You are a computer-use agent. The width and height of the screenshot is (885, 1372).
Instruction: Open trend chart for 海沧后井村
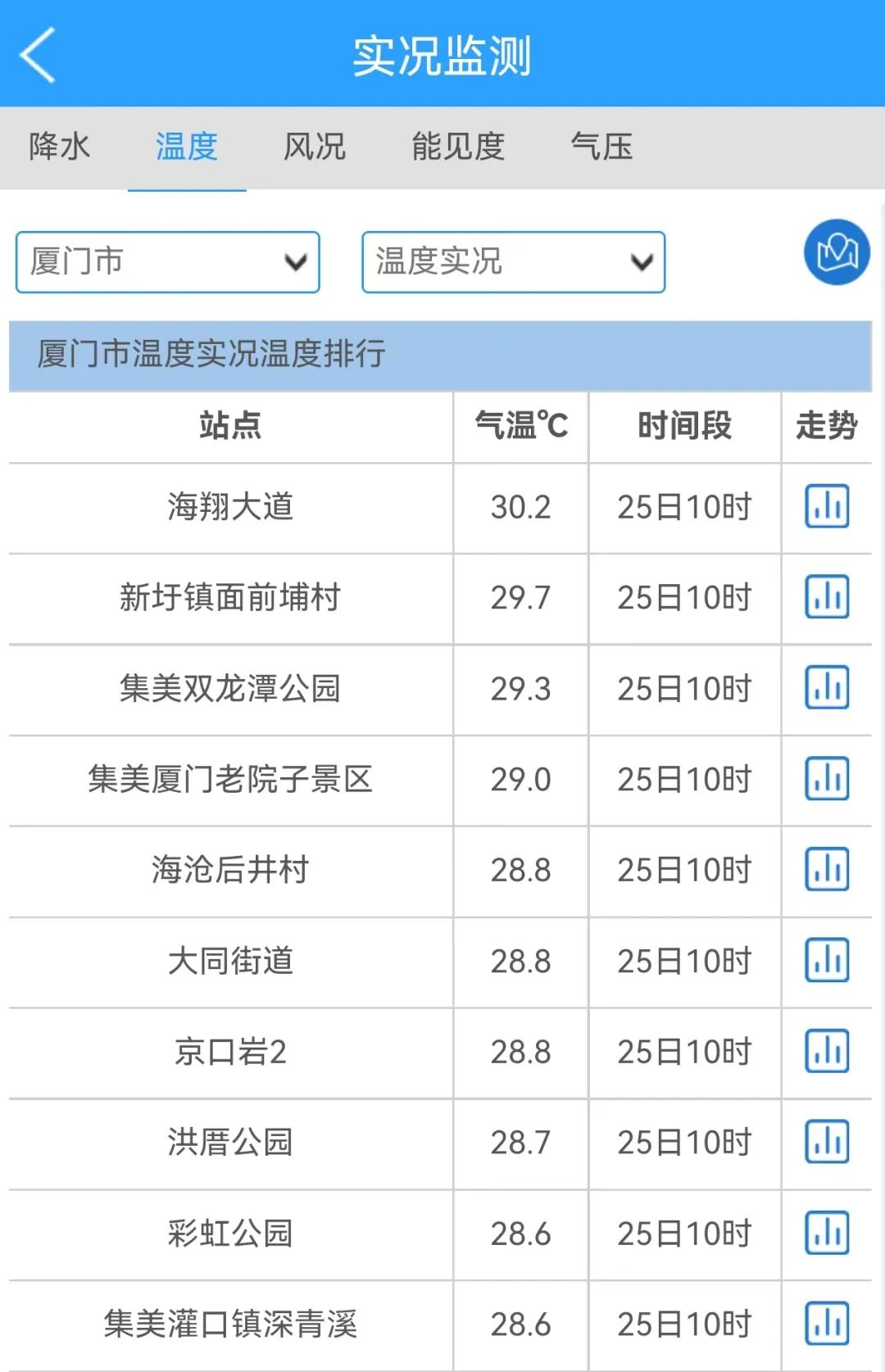(x=826, y=871)
